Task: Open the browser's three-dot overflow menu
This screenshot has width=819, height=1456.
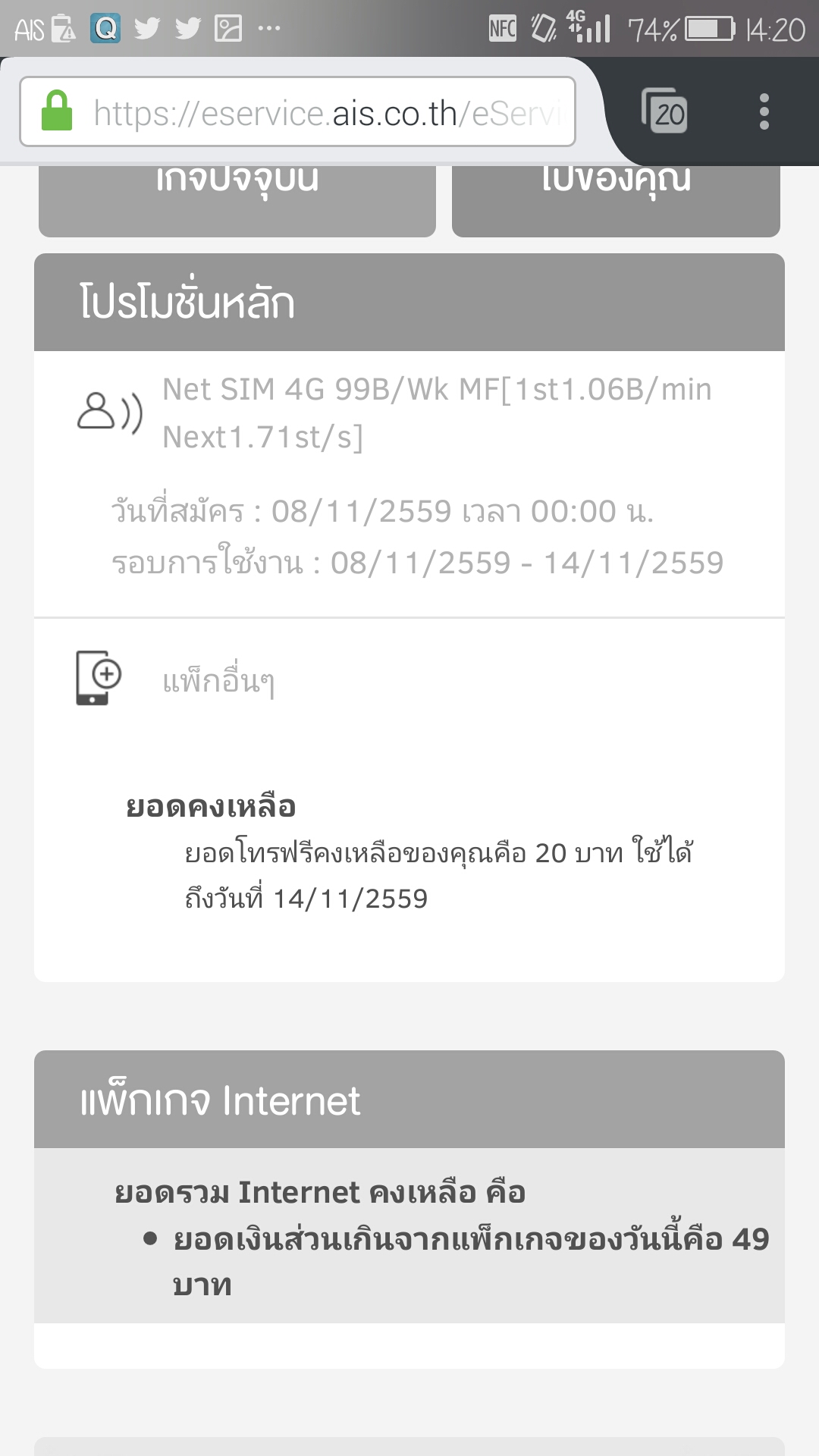Action: coord(764,111)
